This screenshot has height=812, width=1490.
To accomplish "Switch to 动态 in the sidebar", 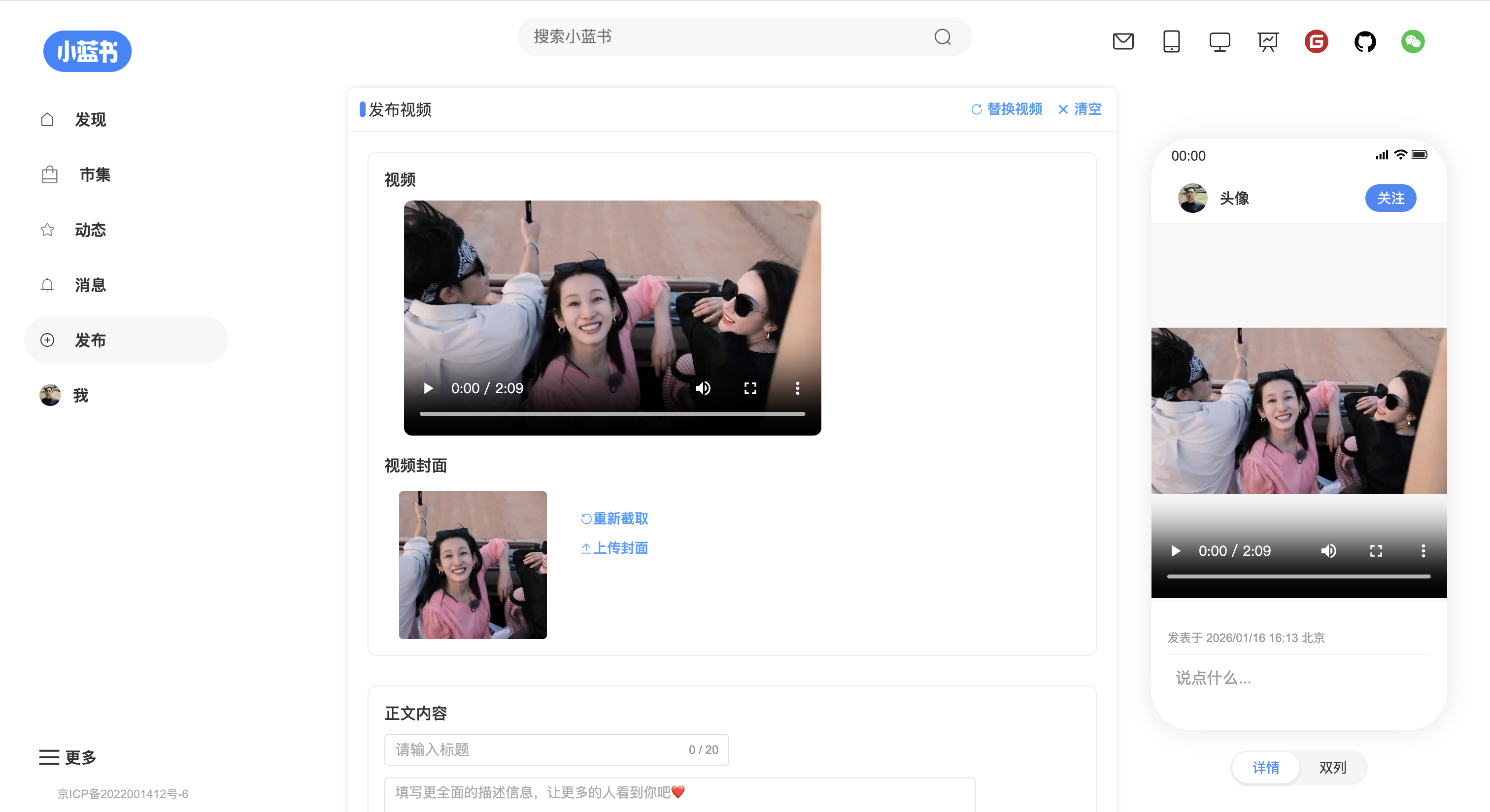I will click(x=90, y=230).
